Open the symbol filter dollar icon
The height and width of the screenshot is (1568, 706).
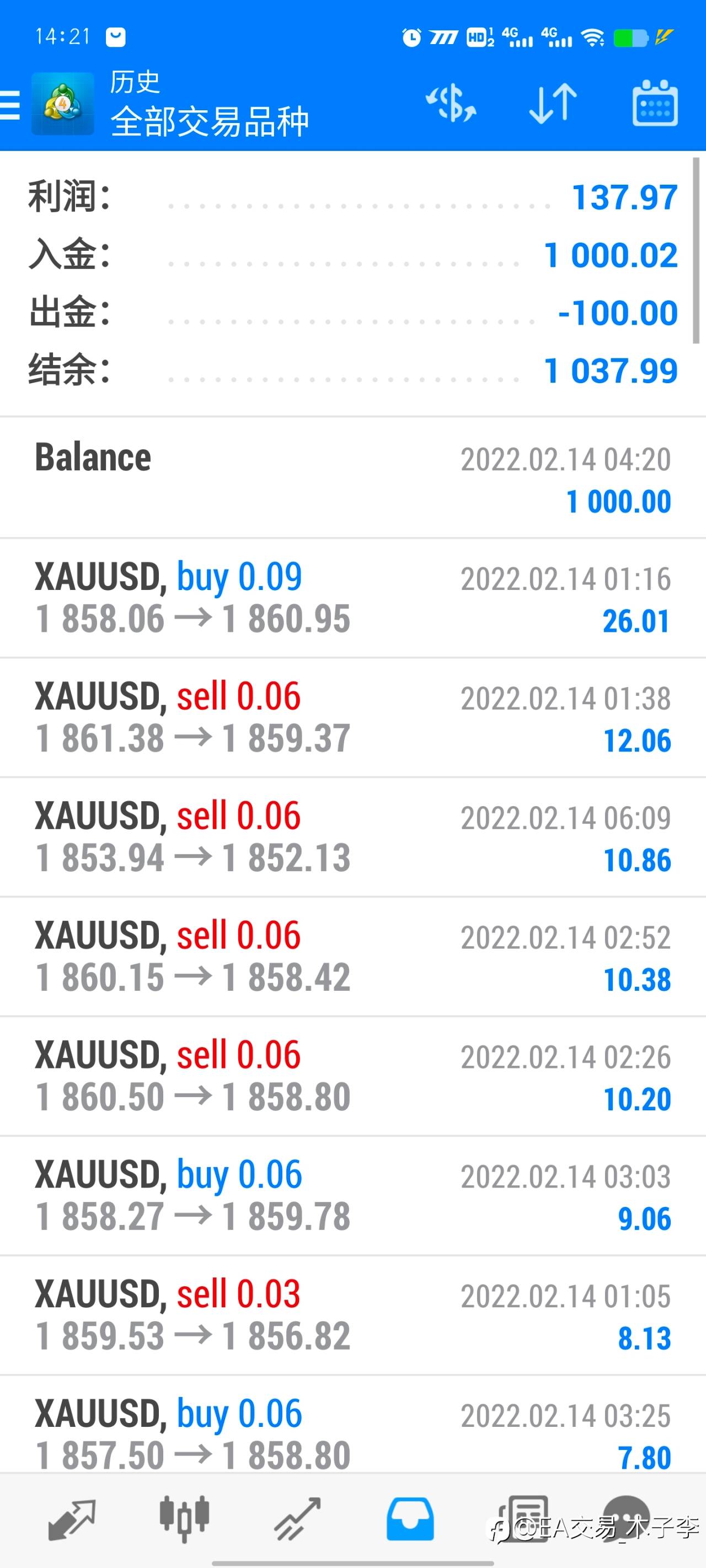(451, 104)
